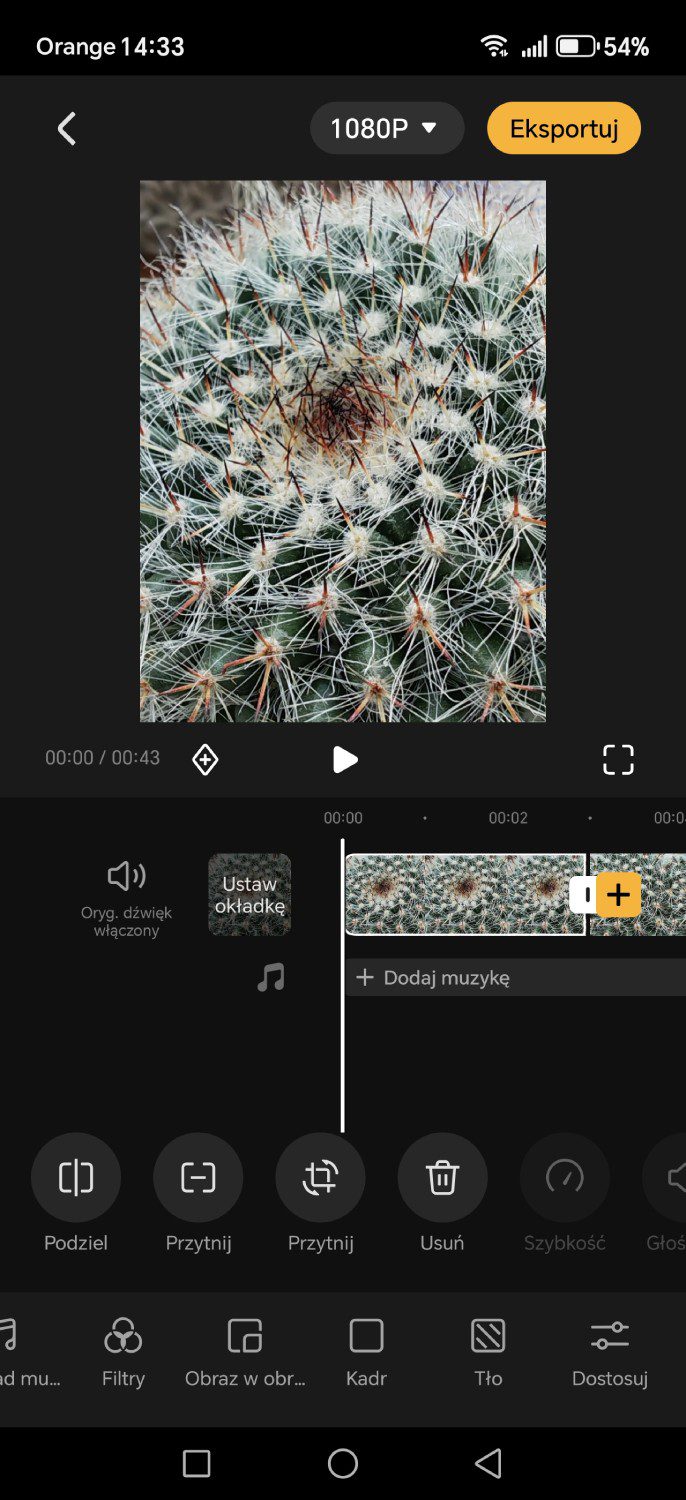Mute the original sound (Oryg. dźwięk)
The image size is (686, 1500).
tap(127, 897)
